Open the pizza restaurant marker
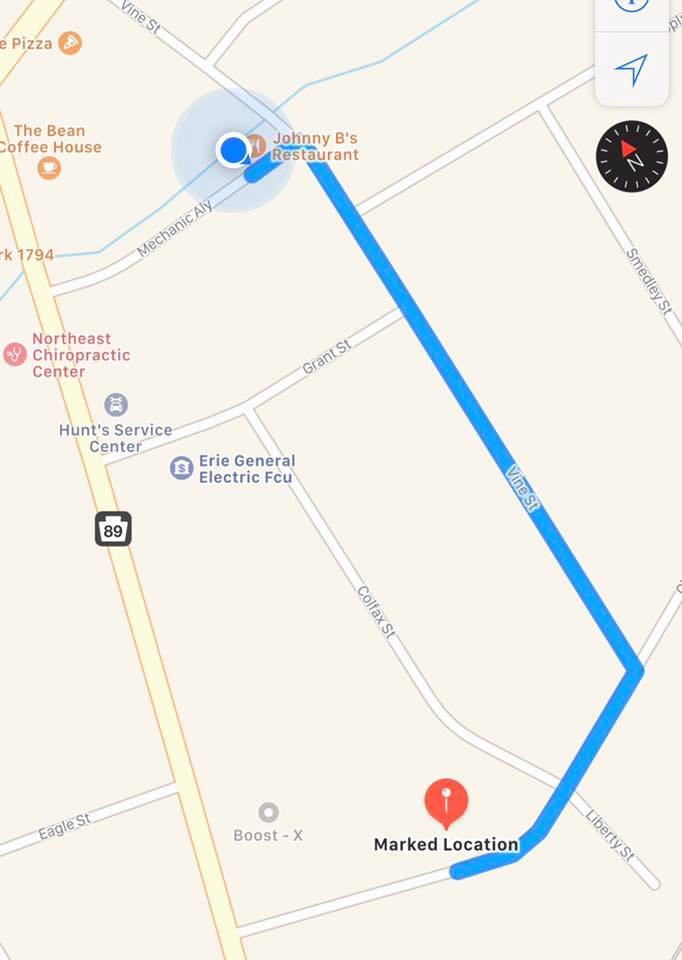Image resolution: width=682 pixels, height=960 pixels. click(69, 43)
